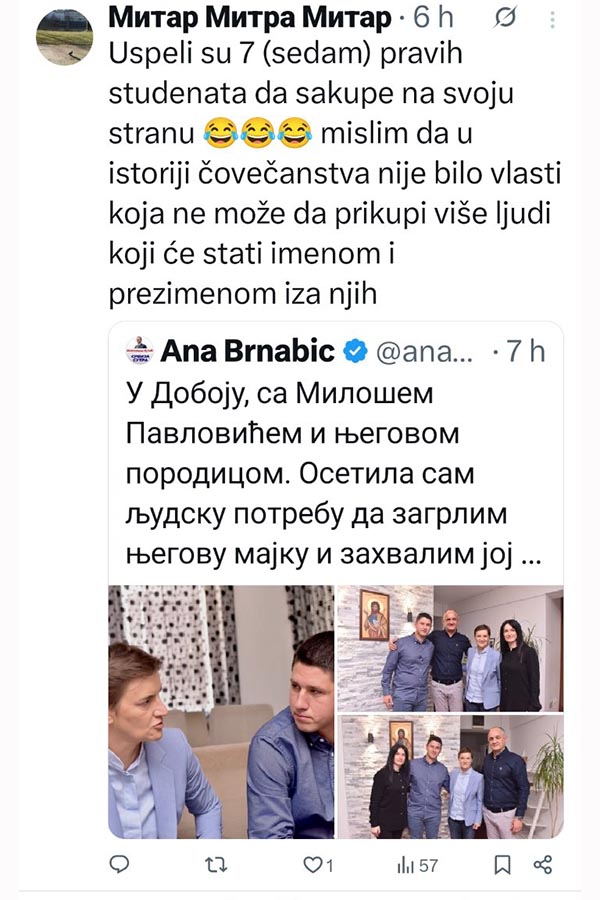Share this tweet
The width and height of the screenshot is (600, 900).
pyautogui.click(x=543, y=864)
